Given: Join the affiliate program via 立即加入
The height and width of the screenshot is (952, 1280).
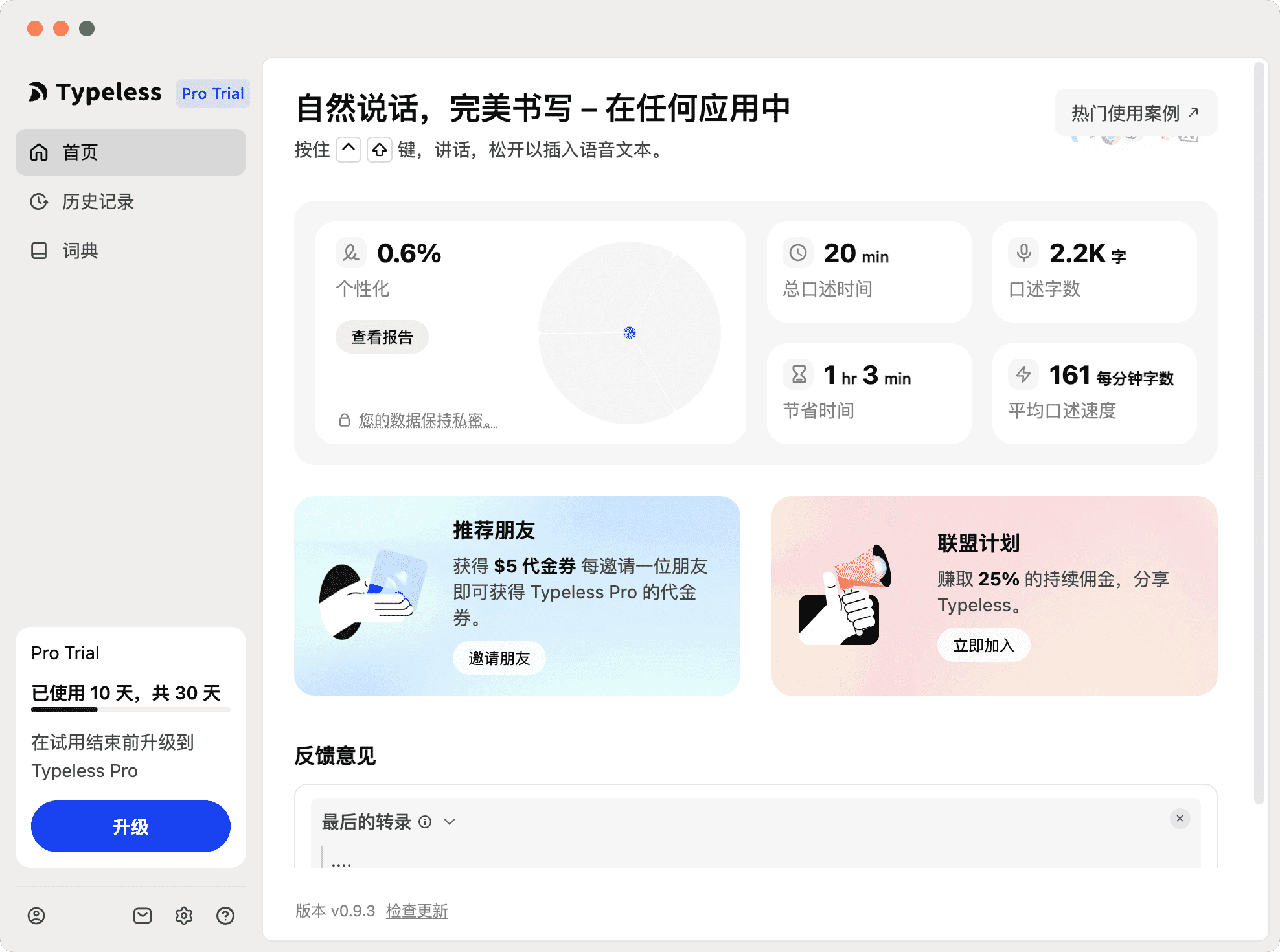Looking at the screenshot, I should click(983, 645).
